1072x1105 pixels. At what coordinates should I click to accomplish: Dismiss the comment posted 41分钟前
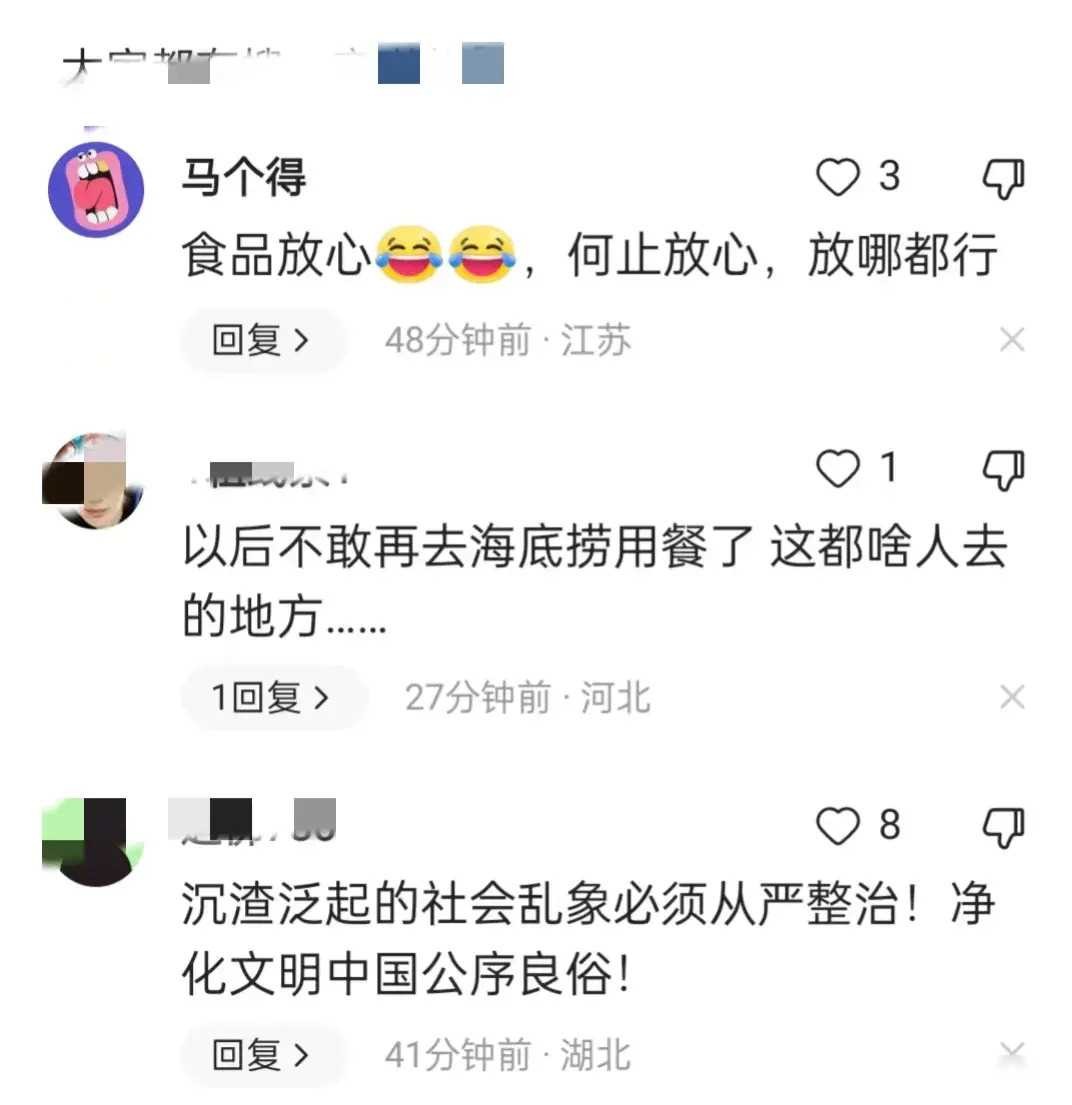(x=1012, y=1052)
